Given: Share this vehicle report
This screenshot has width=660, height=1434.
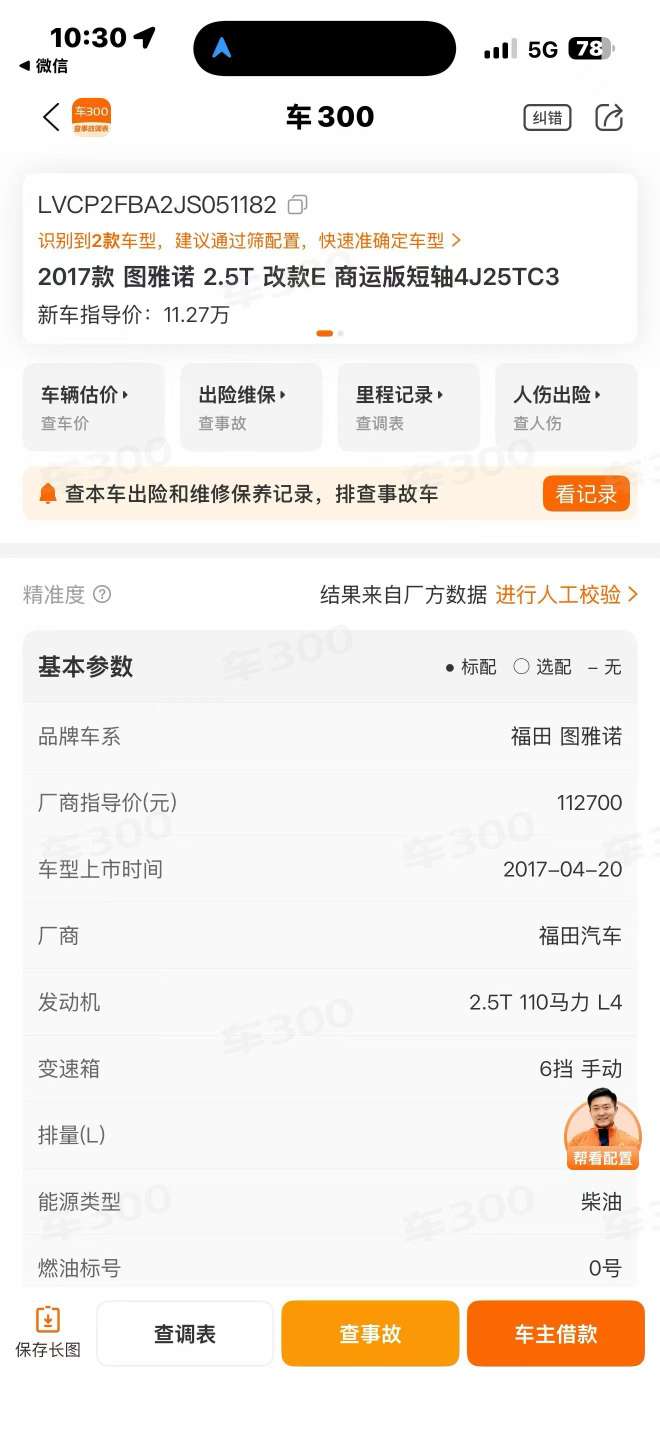Looking at the screenshot, I should click(x=609, y=117).
